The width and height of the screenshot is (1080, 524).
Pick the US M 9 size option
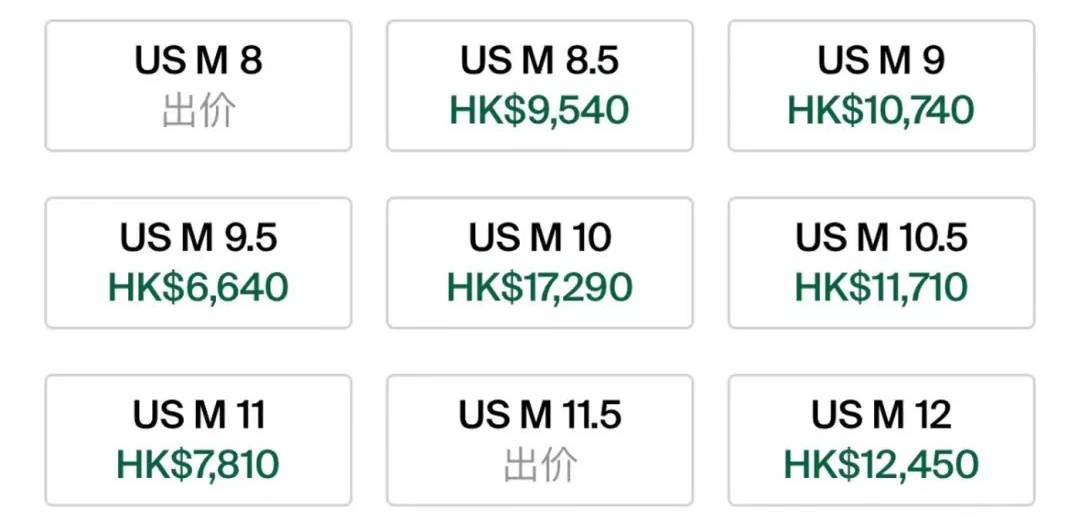point(881,86)
